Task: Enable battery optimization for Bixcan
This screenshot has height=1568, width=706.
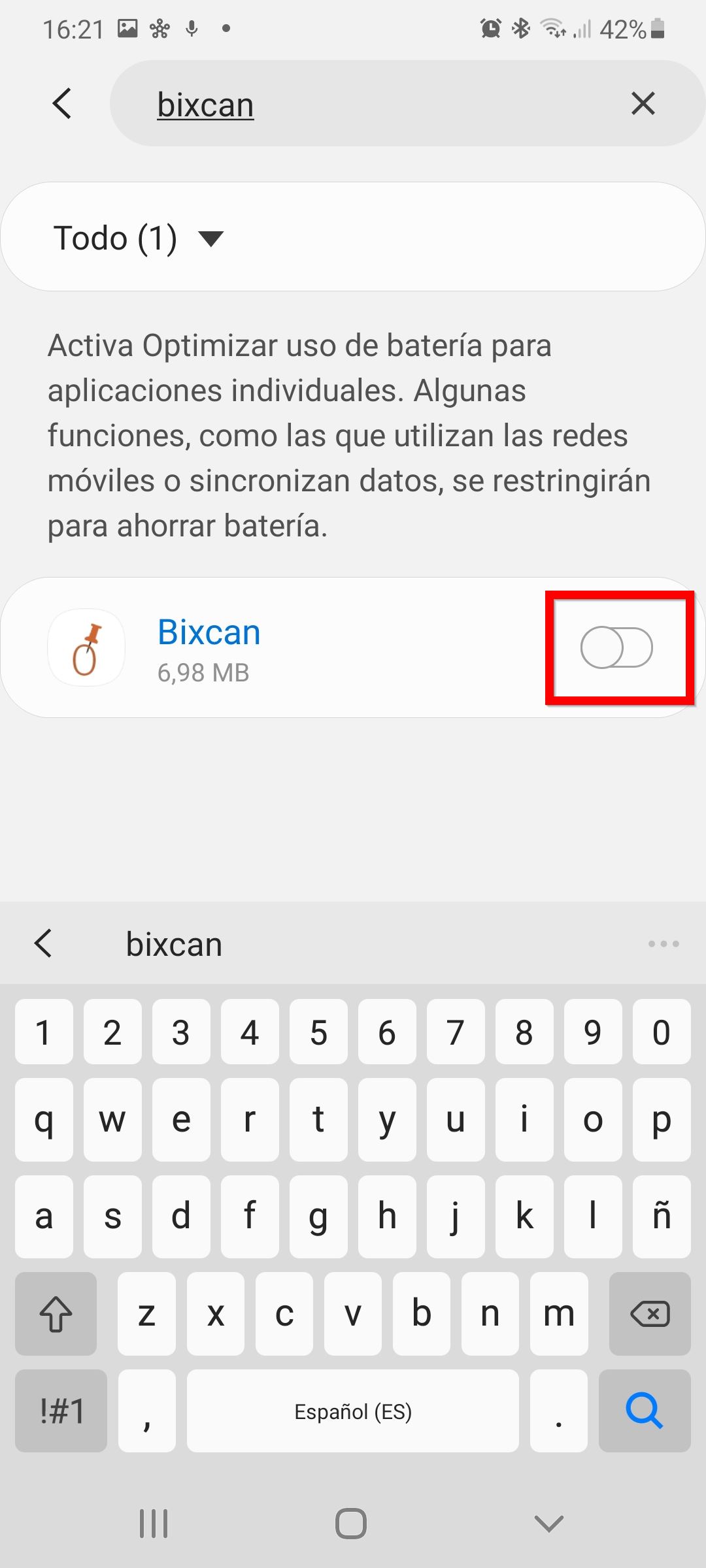Action: coord(616,647)
